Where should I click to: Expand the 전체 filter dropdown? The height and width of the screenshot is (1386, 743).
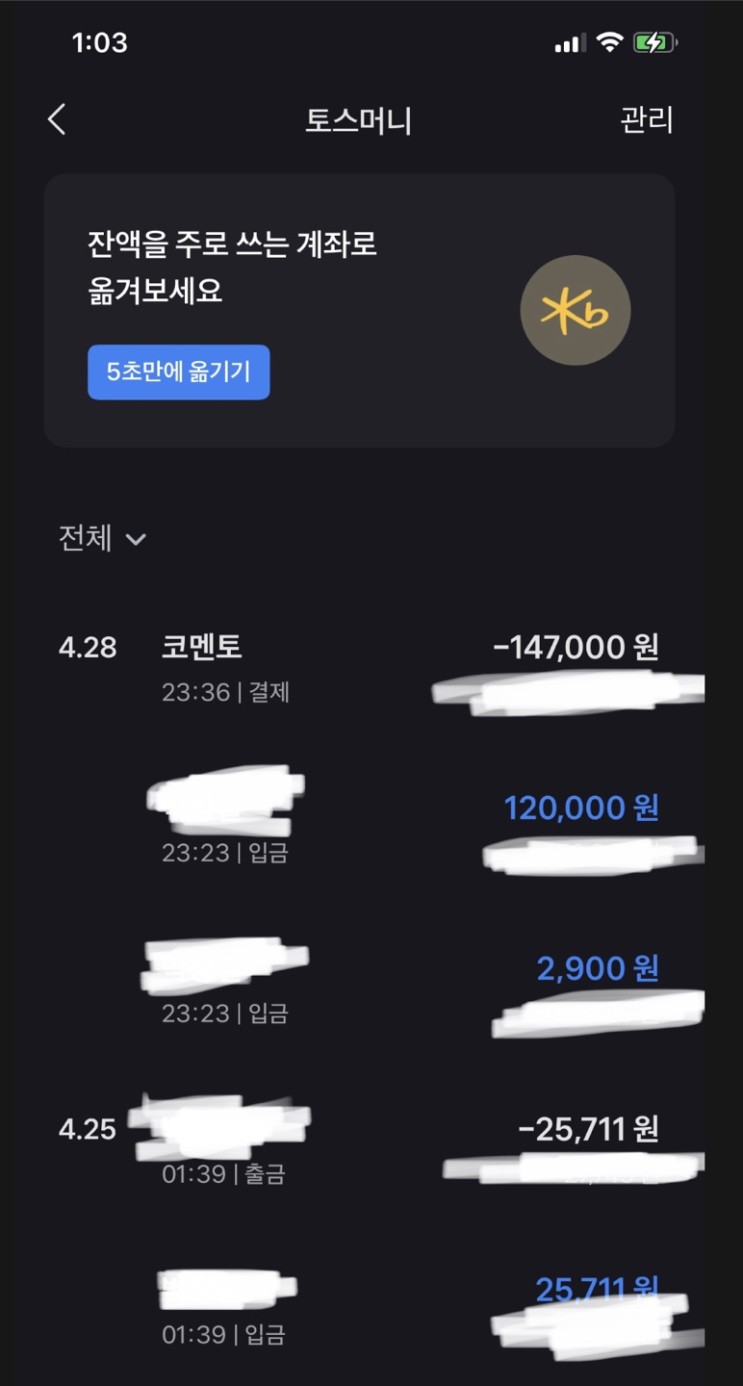[x=103, y=539]
